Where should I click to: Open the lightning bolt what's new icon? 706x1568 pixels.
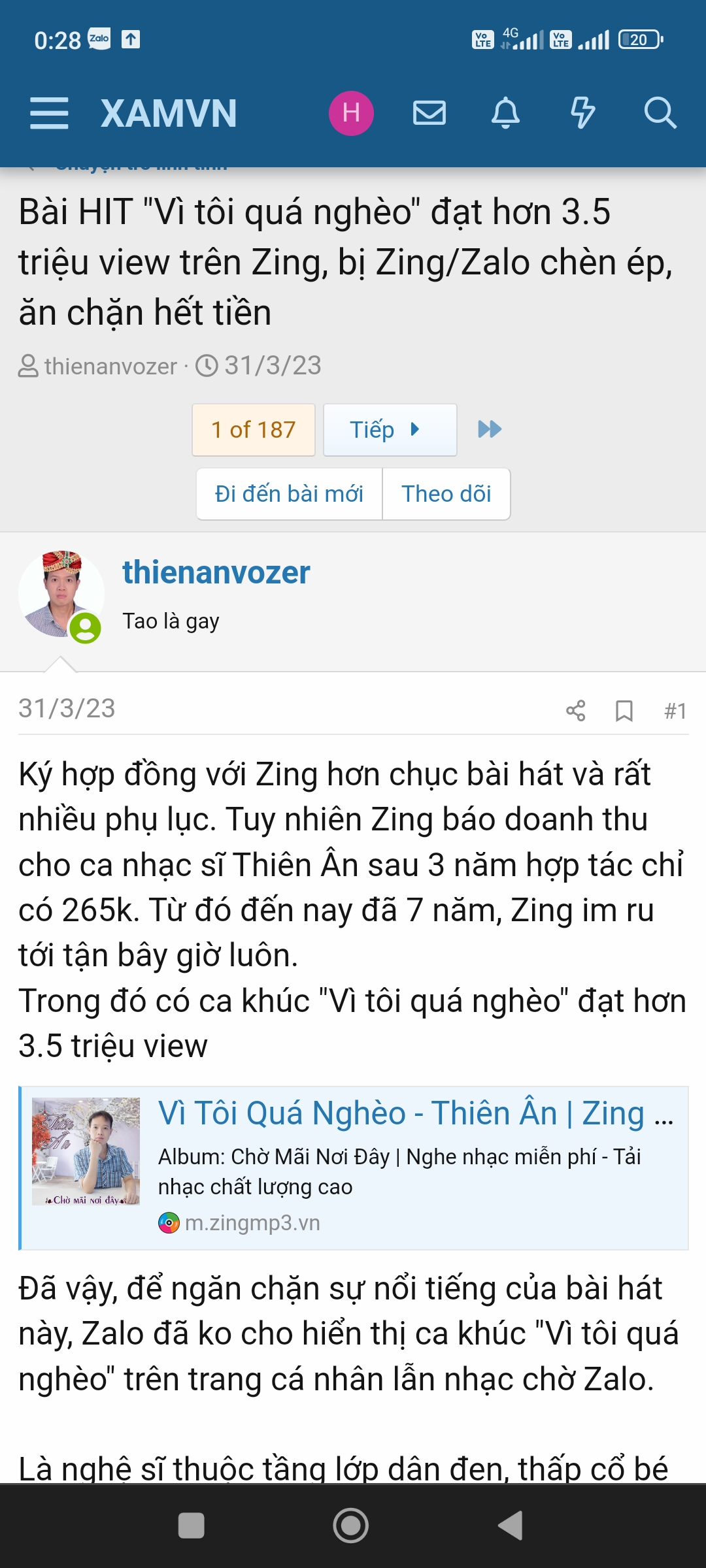click(583, 113)
